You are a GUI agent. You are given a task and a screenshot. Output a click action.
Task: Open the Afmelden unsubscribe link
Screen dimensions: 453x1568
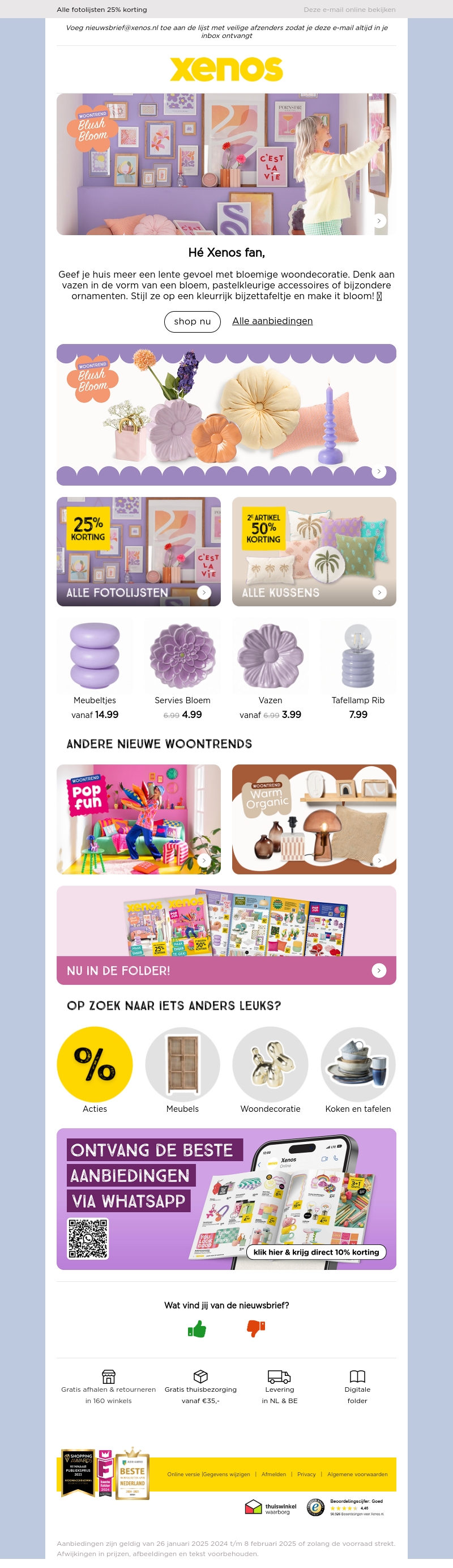point(273,1474)
